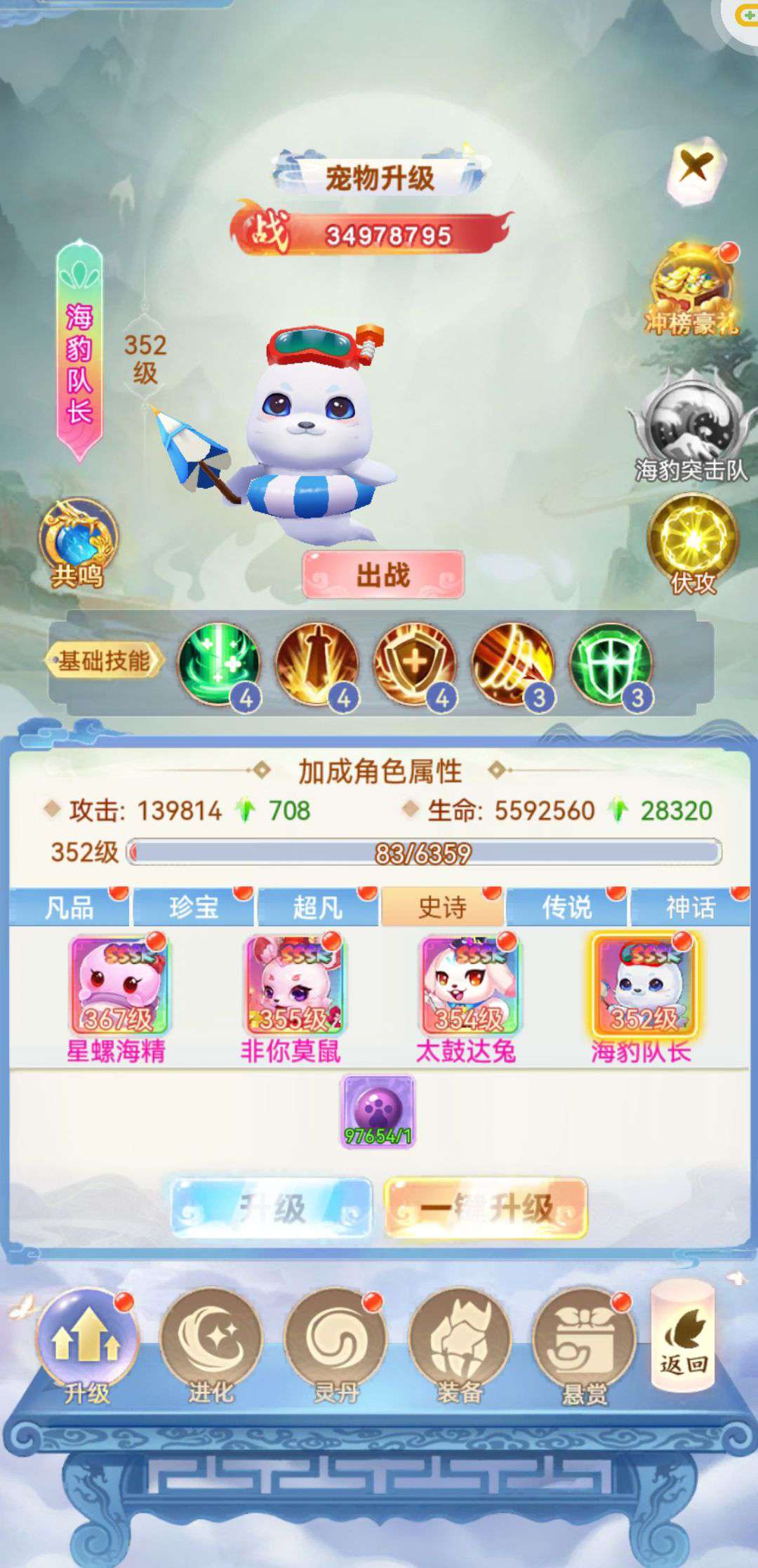
Task: Switch to the 传说 tab
Action: coord(566,907)
